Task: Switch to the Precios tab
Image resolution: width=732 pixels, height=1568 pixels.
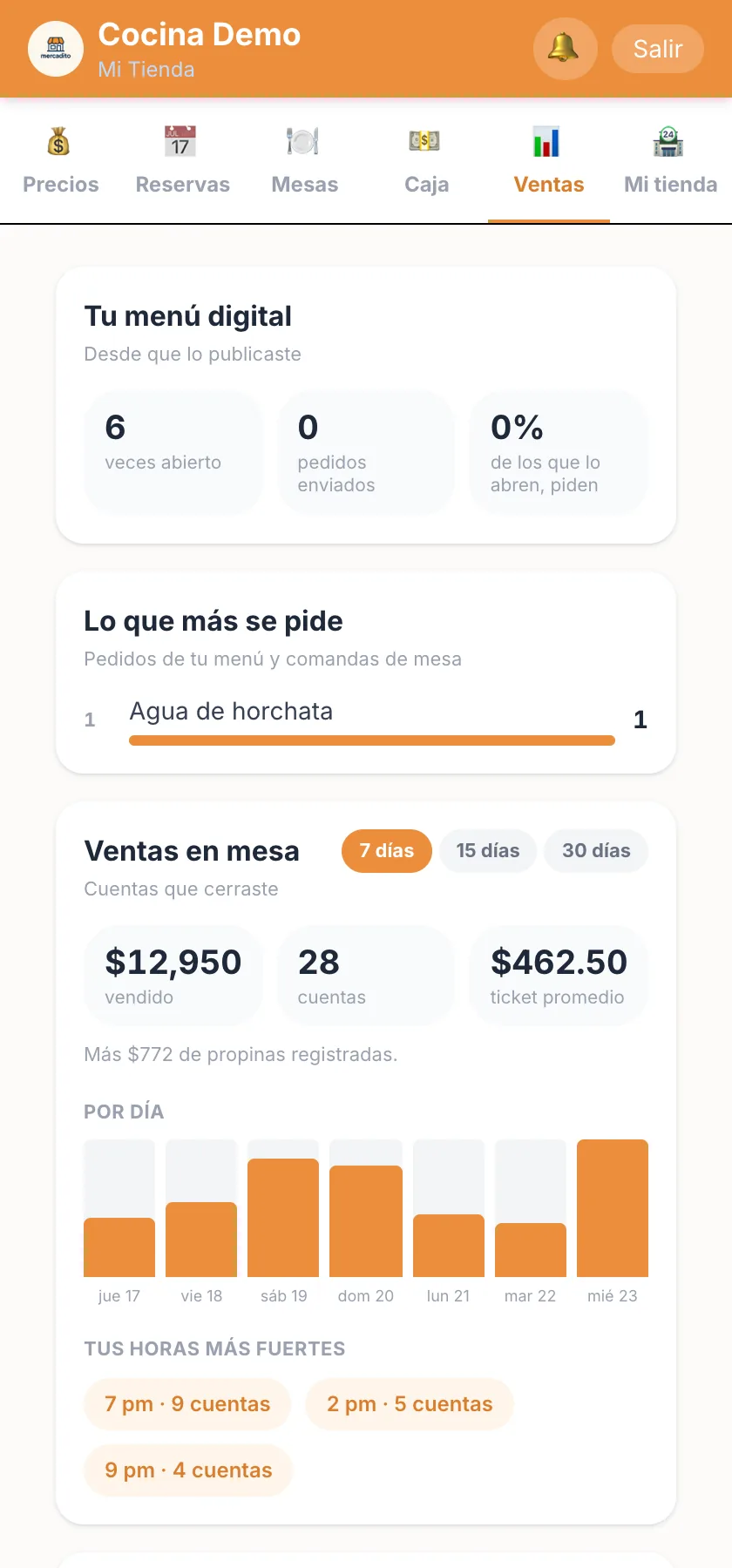Action: tap(61, 162)
